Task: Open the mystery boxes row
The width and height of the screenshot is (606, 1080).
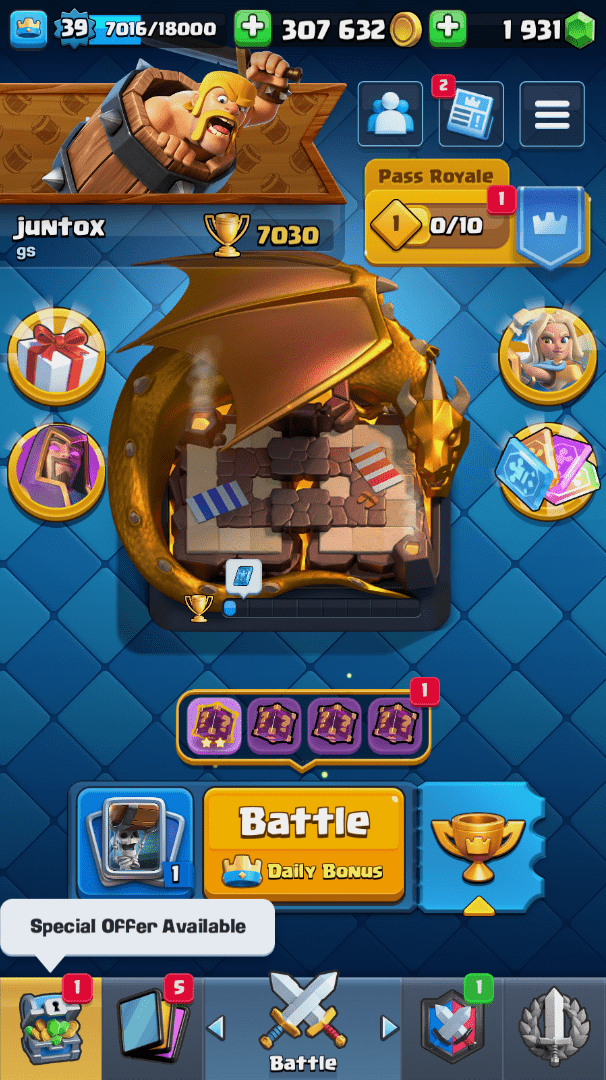Action: click(304, 724)
